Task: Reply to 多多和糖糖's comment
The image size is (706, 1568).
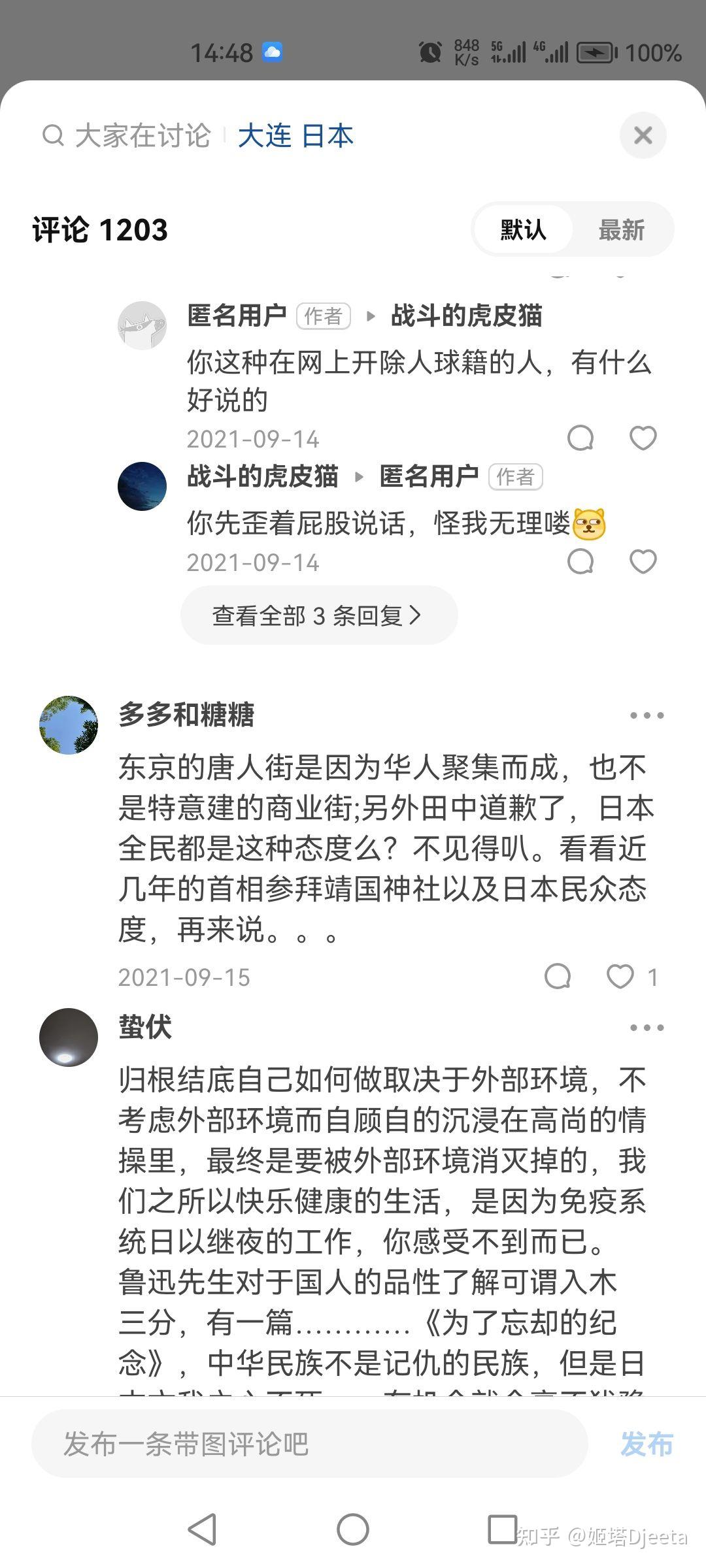Action: point(558,977)
